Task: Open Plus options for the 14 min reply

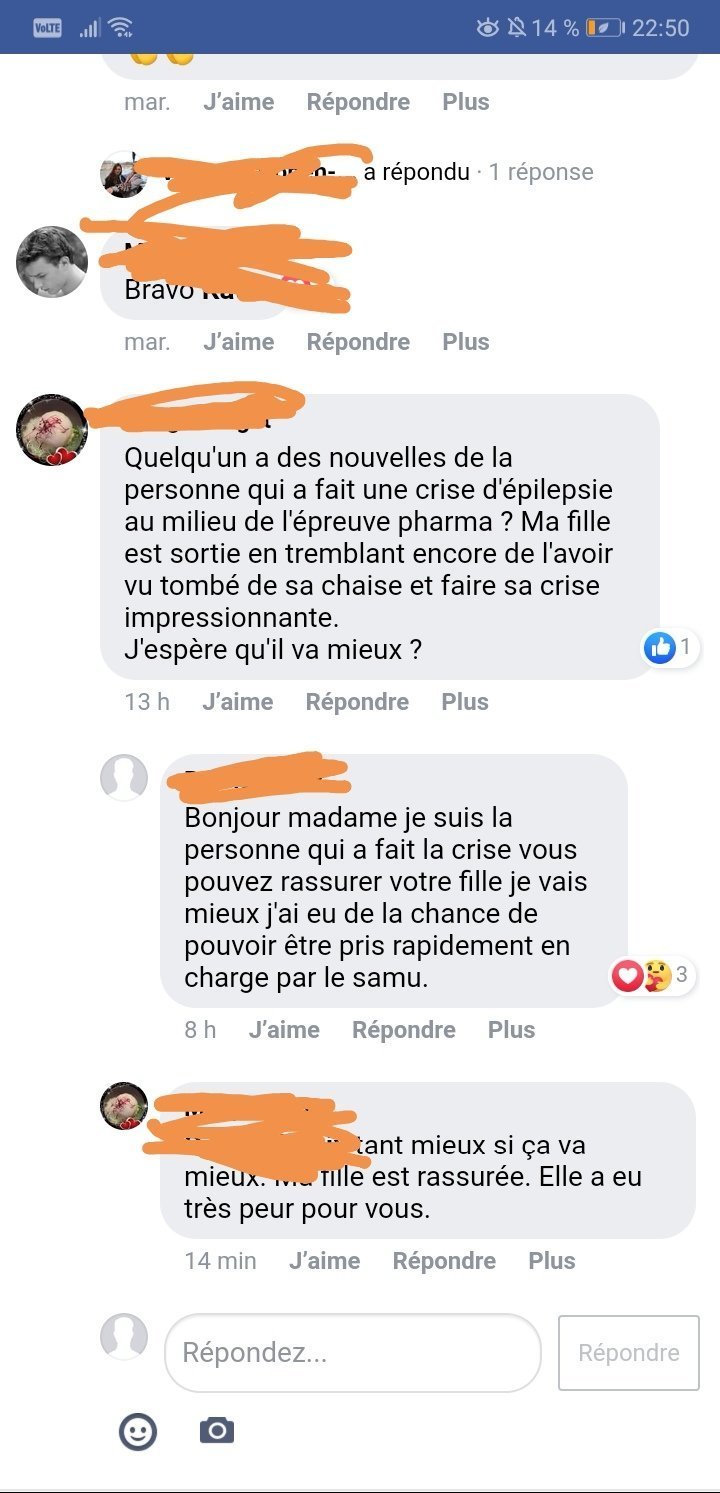Action: (552, 1261)
